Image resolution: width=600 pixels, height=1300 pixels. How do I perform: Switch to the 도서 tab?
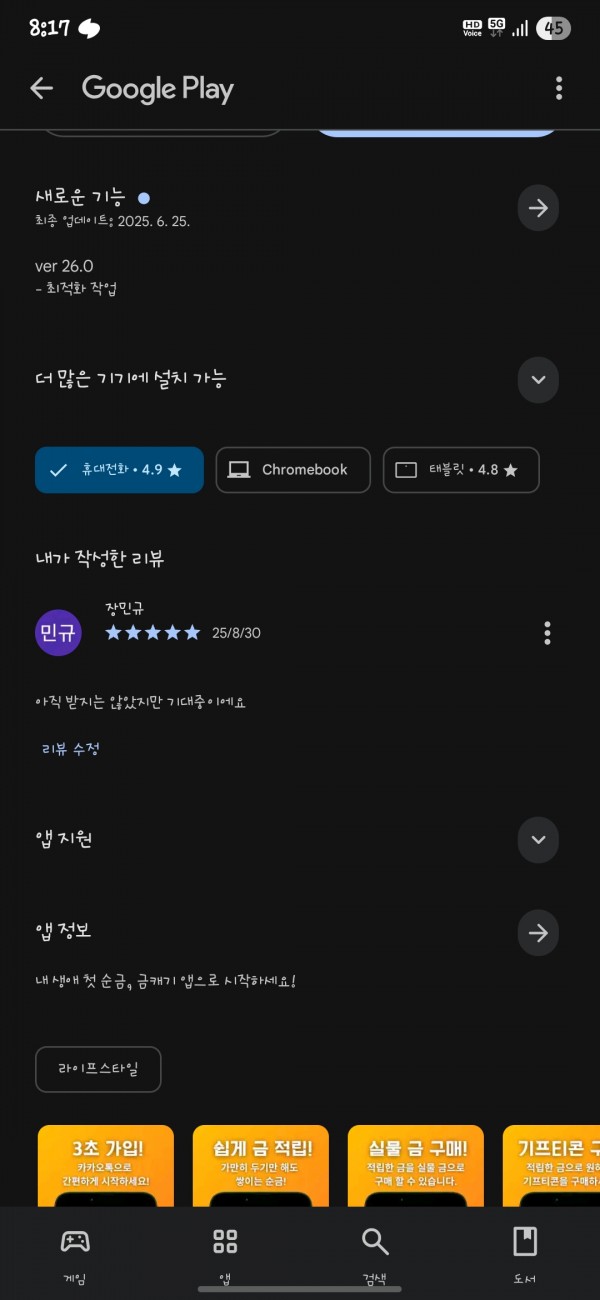pyautogui.click(x=525, y=1255)
